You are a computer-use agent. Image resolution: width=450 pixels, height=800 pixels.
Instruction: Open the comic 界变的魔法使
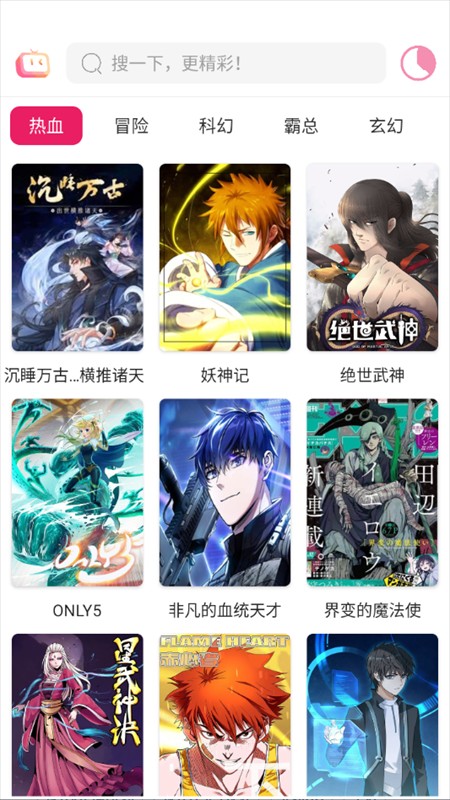click(x=372, y=492)
